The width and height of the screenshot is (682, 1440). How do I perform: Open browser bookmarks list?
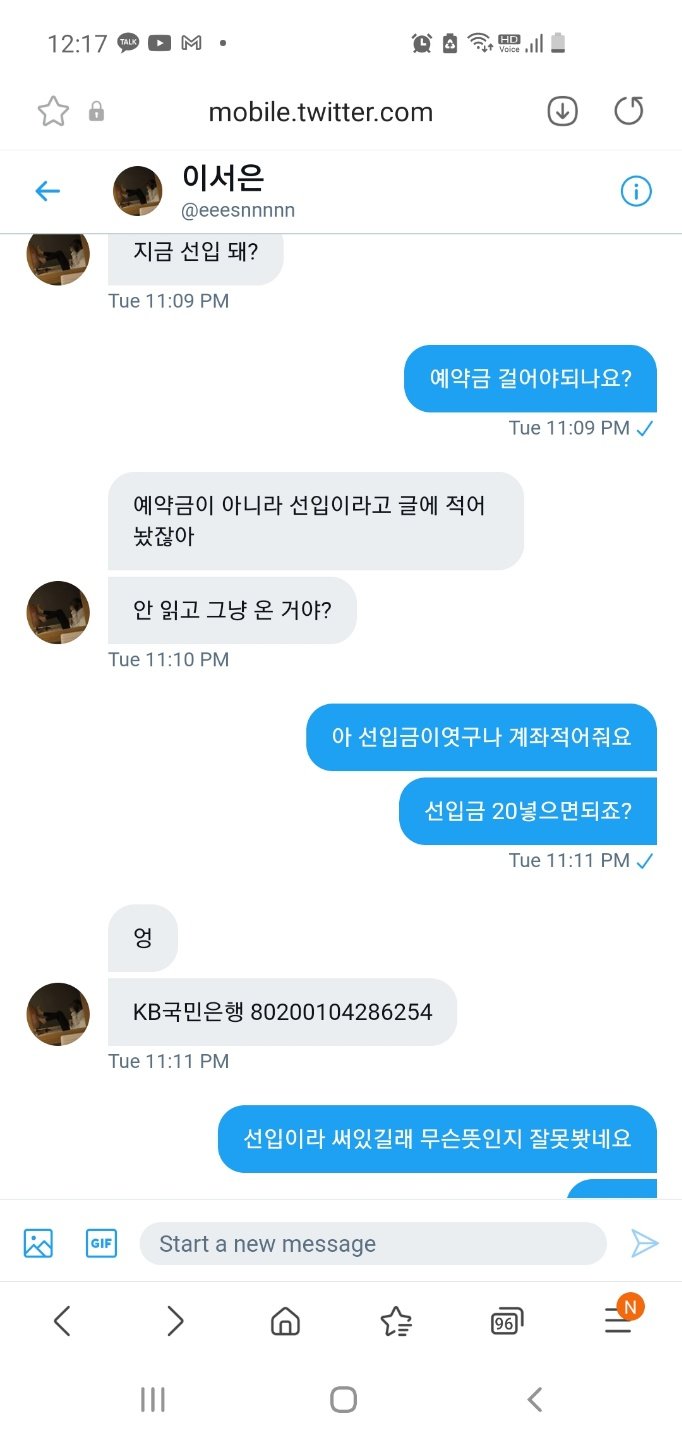click(x=396, y=1322)
